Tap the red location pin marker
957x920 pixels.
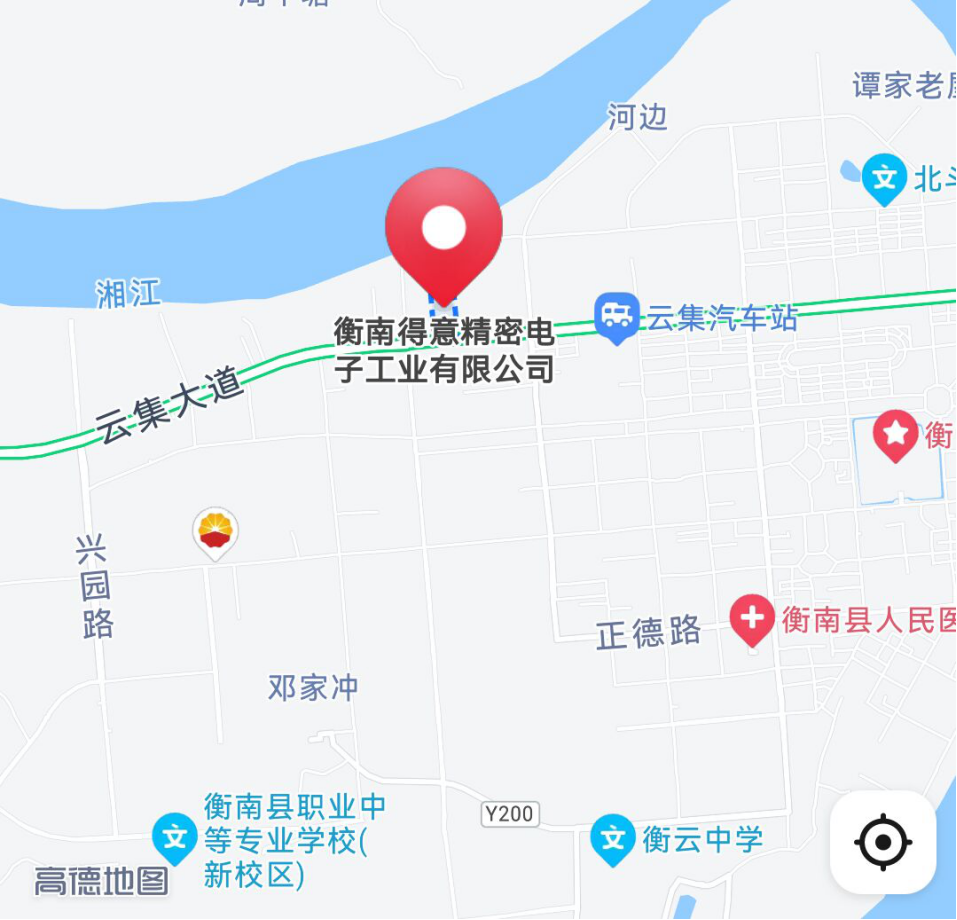click(x=444, y=232)
